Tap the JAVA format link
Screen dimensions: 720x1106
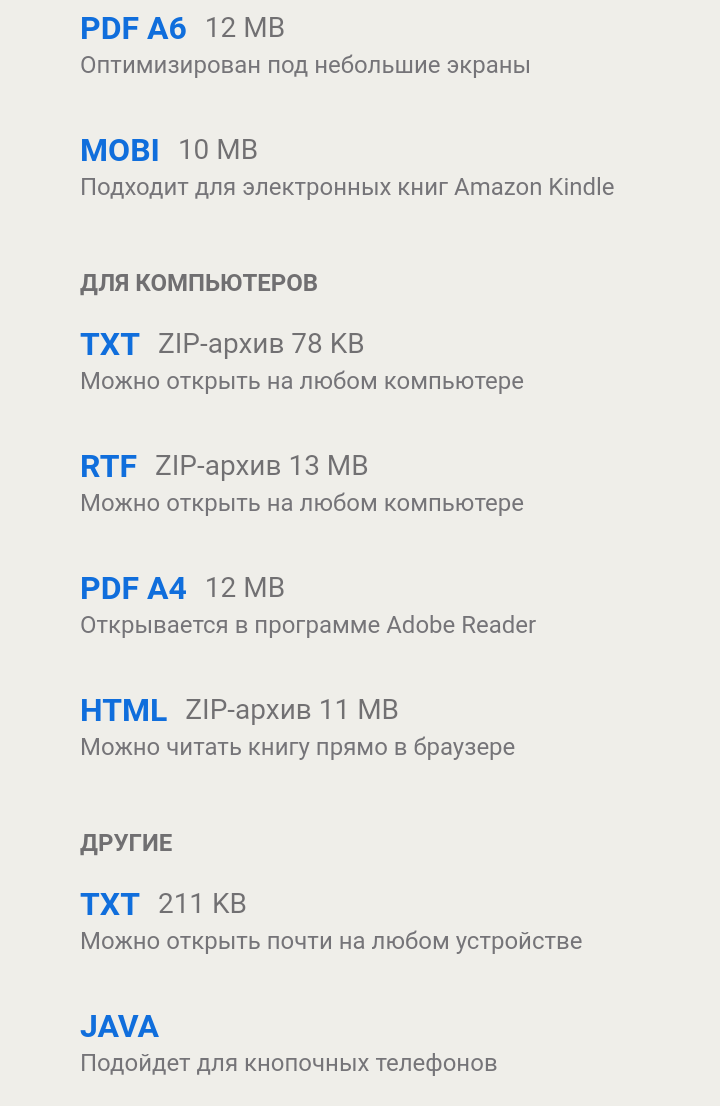coord(119,1027)
